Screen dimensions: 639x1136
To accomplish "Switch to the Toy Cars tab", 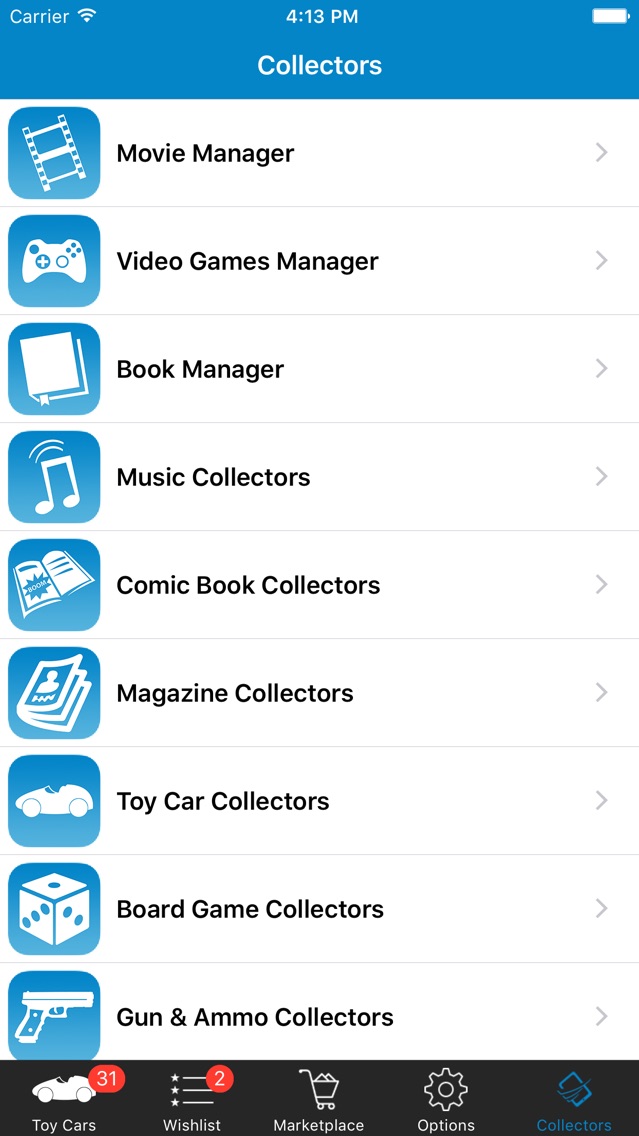I will click(x=64, y=1099).
